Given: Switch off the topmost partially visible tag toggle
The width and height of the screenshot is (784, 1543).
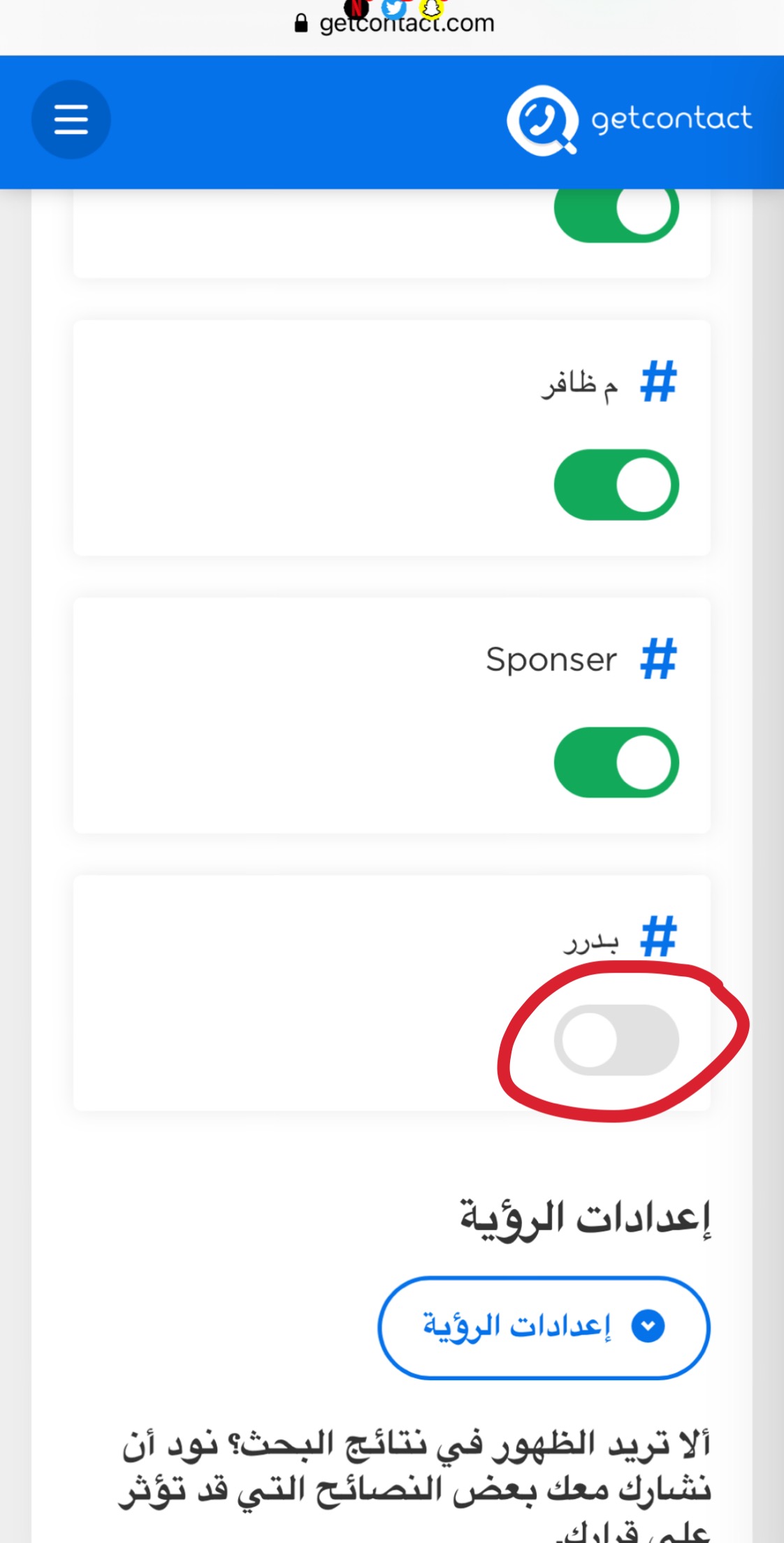Looking at the screenshot, I should pos(616,213).
